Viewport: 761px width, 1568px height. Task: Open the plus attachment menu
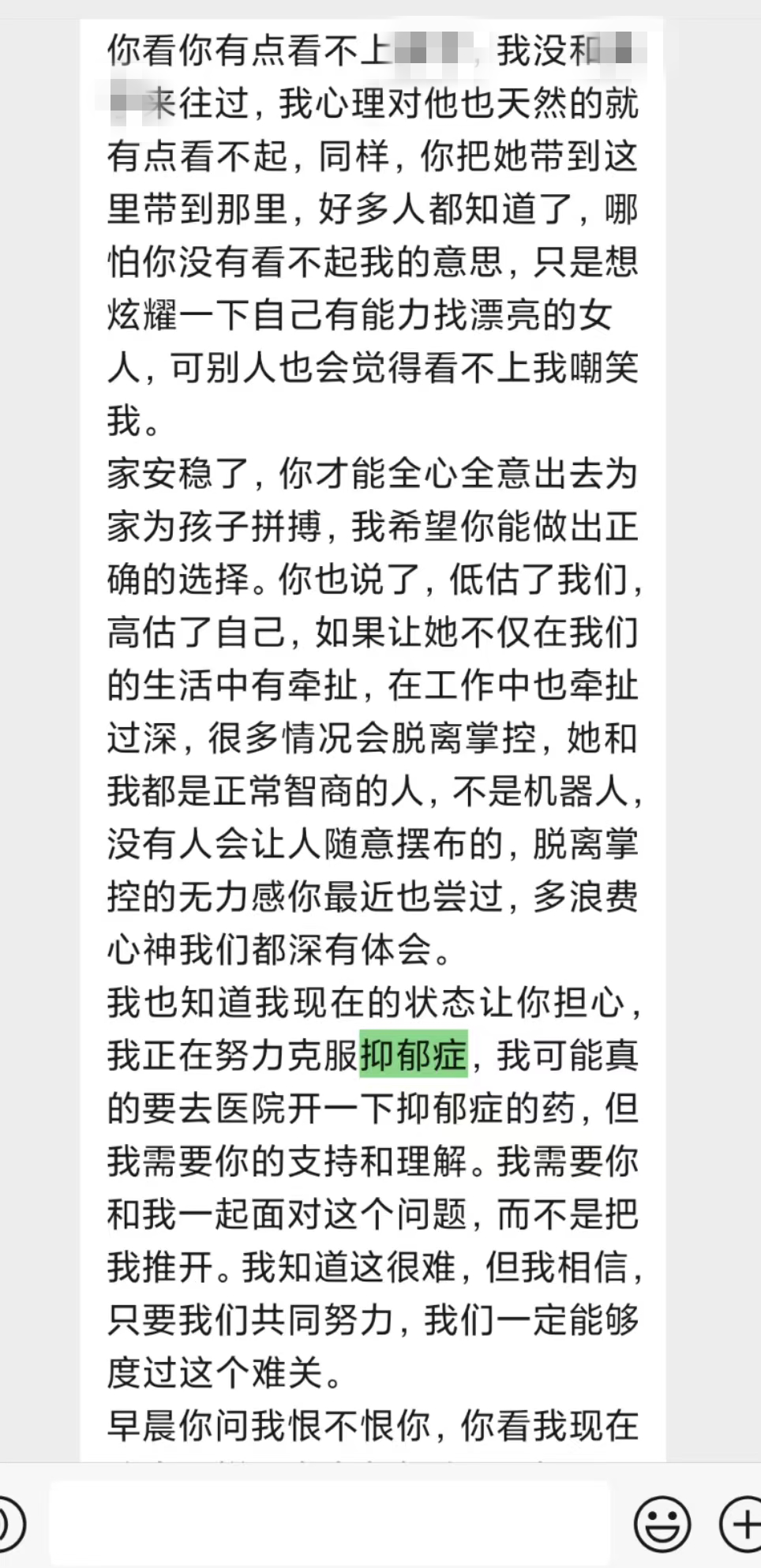(742, 1523)
